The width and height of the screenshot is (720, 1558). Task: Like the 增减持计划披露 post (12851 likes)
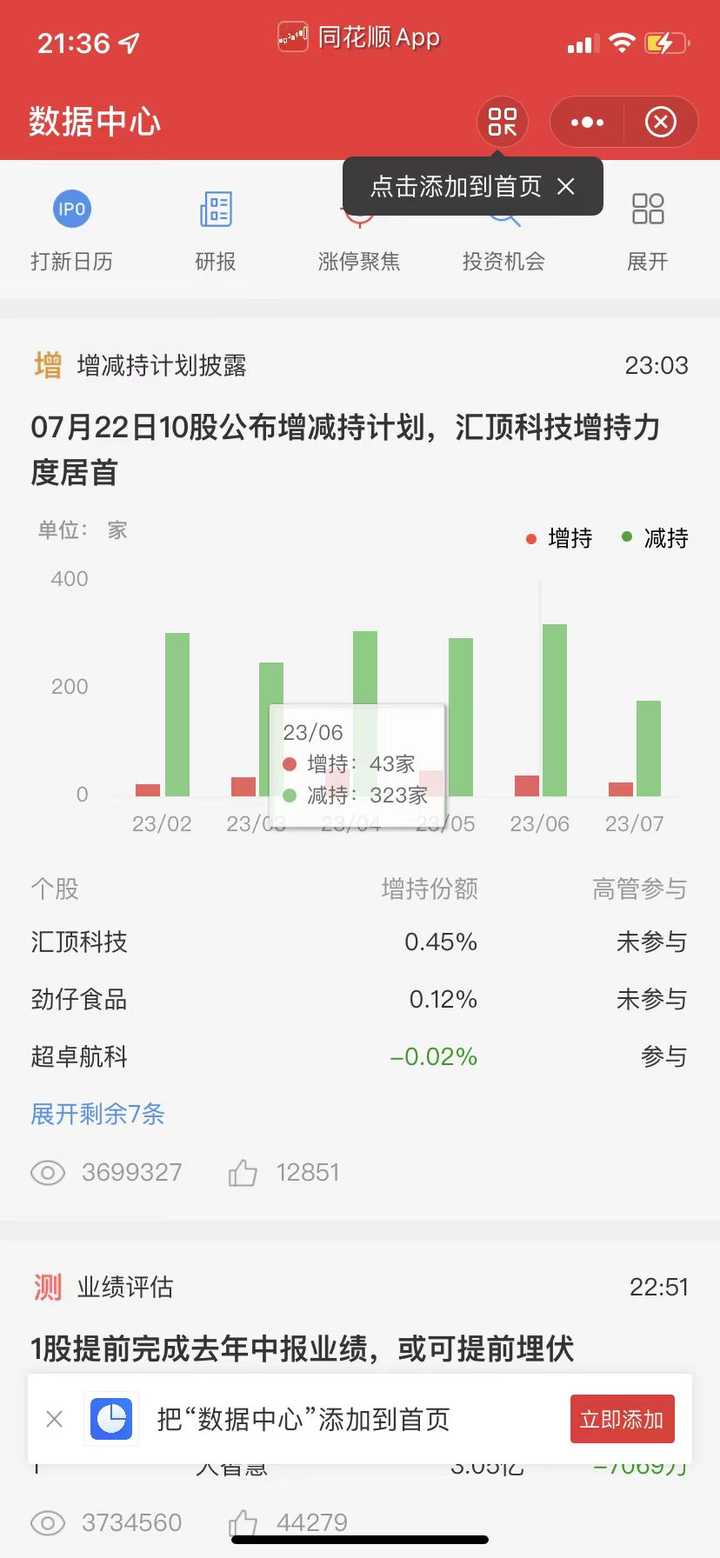pyautogui.click(x=243, y=1173)
